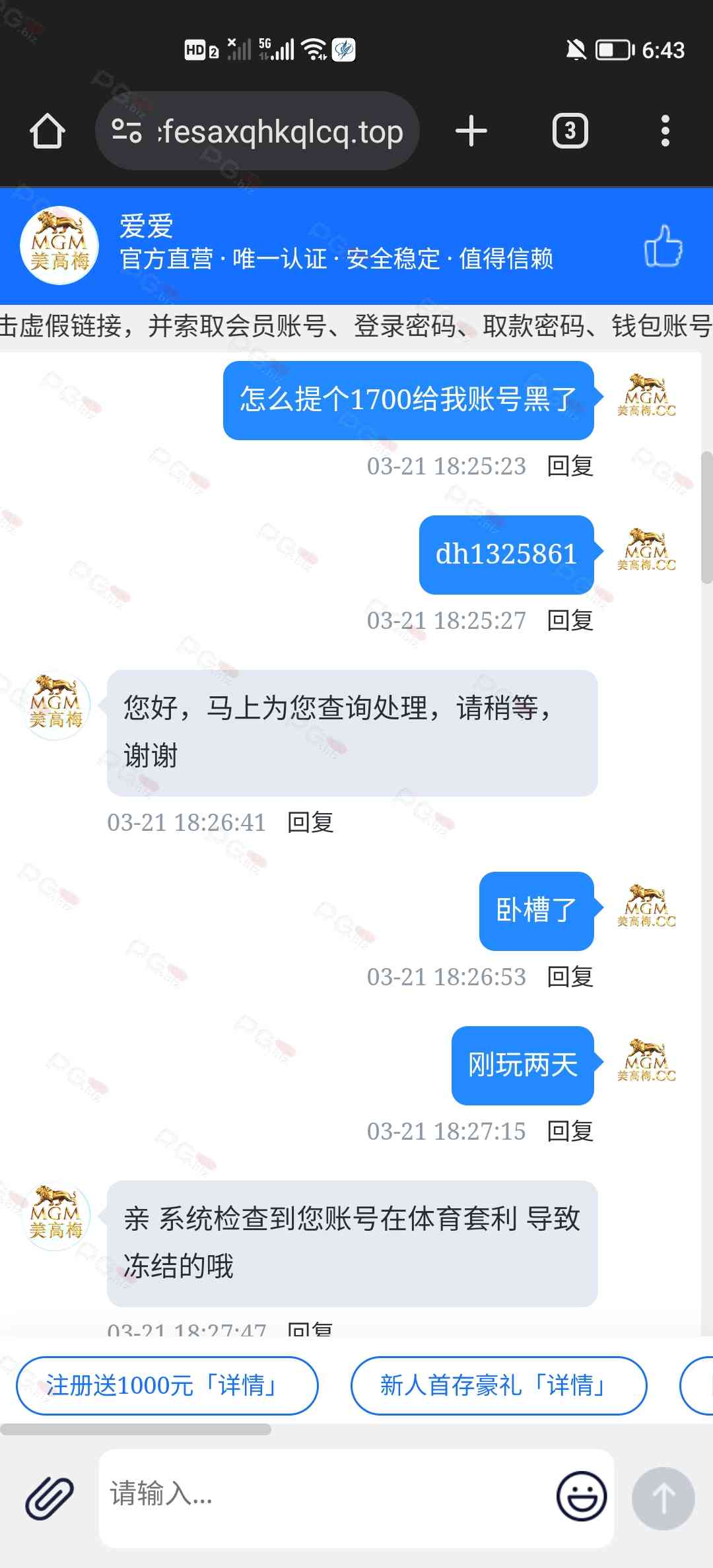The width and height of the screenshot is (713, 1568).
Task: Open 注册送1000元「详情」 chip
Action: [x=167, y=1385]
